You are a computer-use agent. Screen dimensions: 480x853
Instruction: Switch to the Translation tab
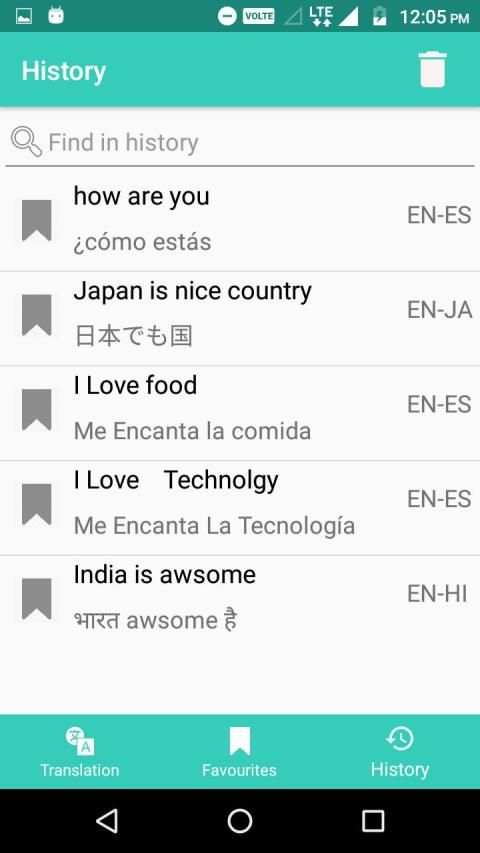(80, 752)
